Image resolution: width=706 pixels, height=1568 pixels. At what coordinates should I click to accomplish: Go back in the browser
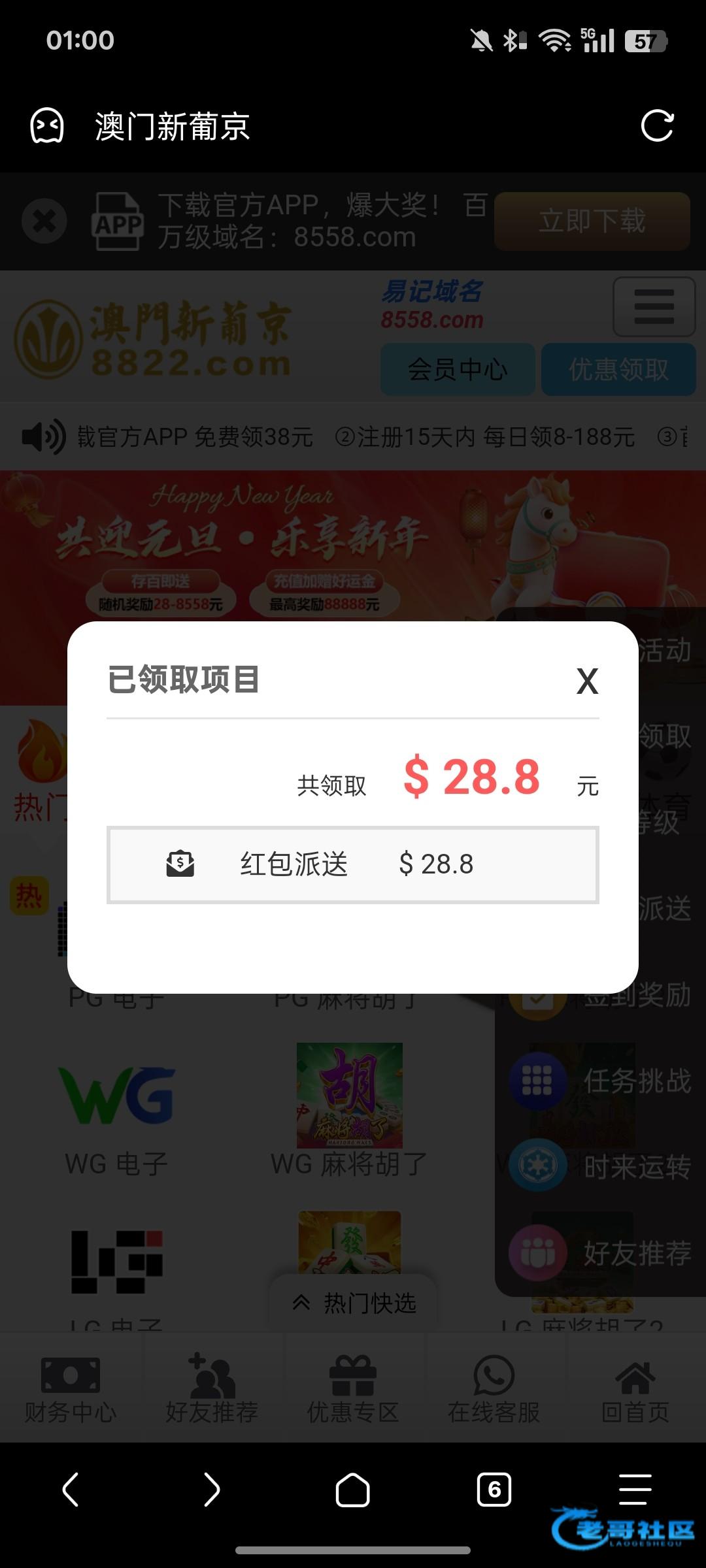pyautogui.click(x=71, y=1490)
